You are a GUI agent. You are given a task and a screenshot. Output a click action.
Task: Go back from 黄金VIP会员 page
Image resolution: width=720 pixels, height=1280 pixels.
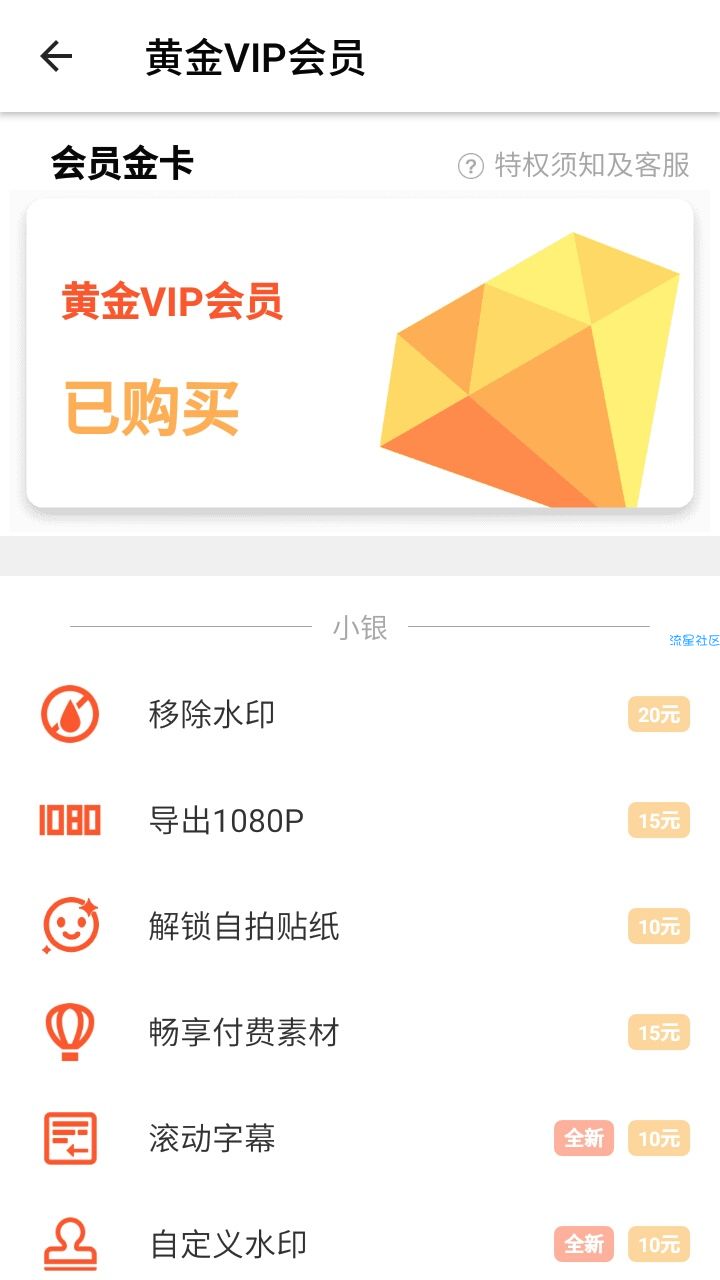56,56
